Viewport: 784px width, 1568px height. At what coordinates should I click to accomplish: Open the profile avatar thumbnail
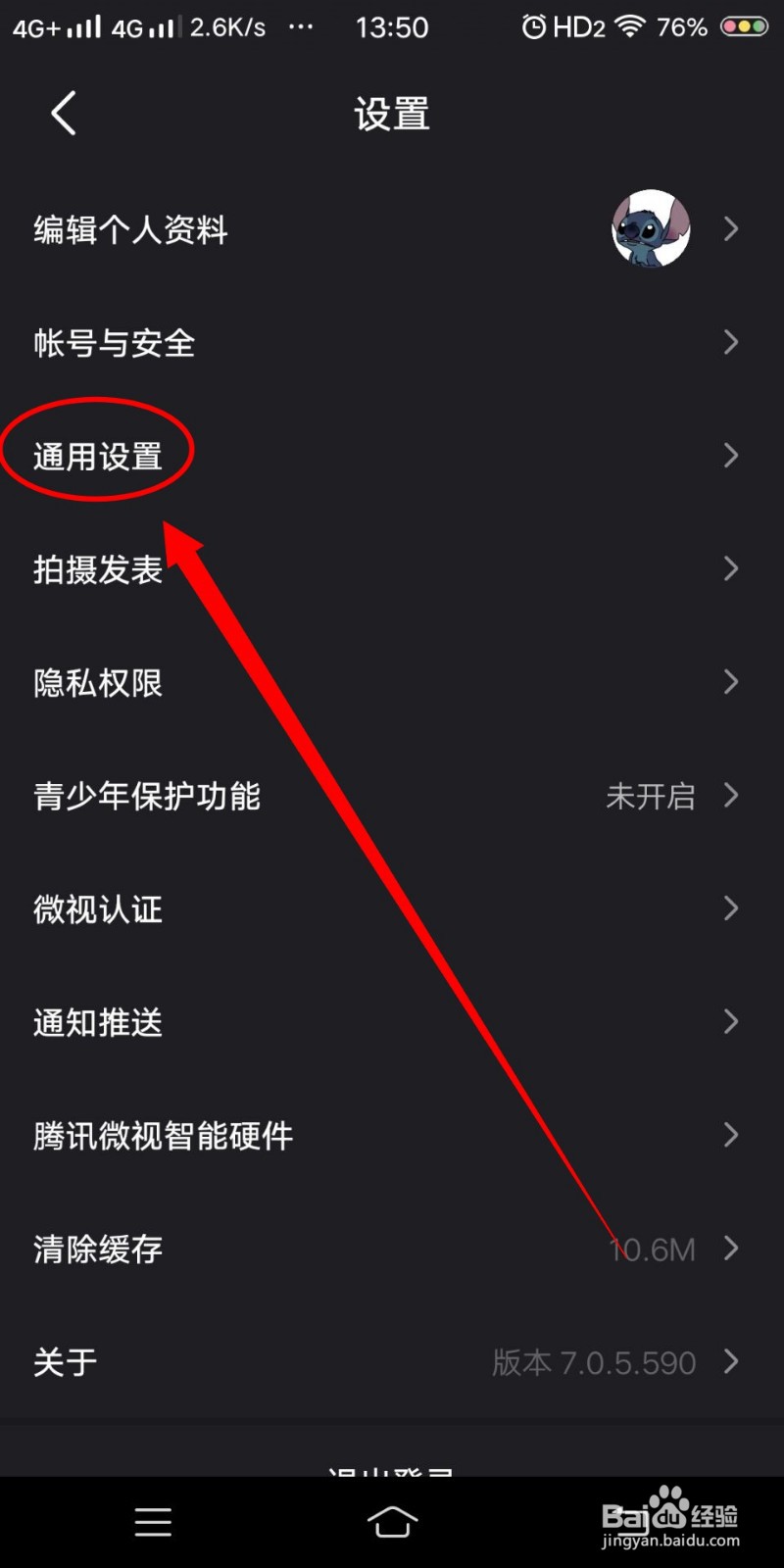[x=651, y=228]
